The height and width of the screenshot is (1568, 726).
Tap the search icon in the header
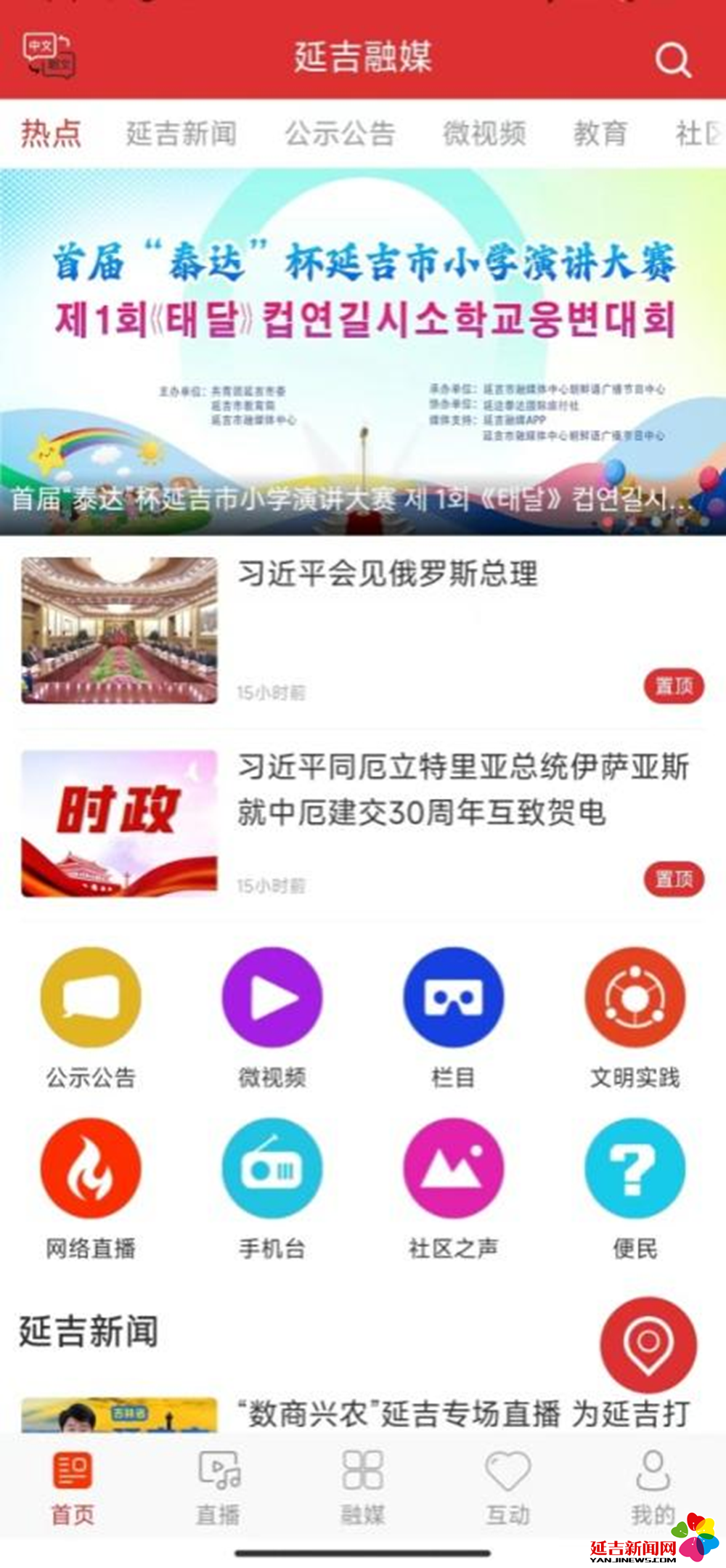672,61
